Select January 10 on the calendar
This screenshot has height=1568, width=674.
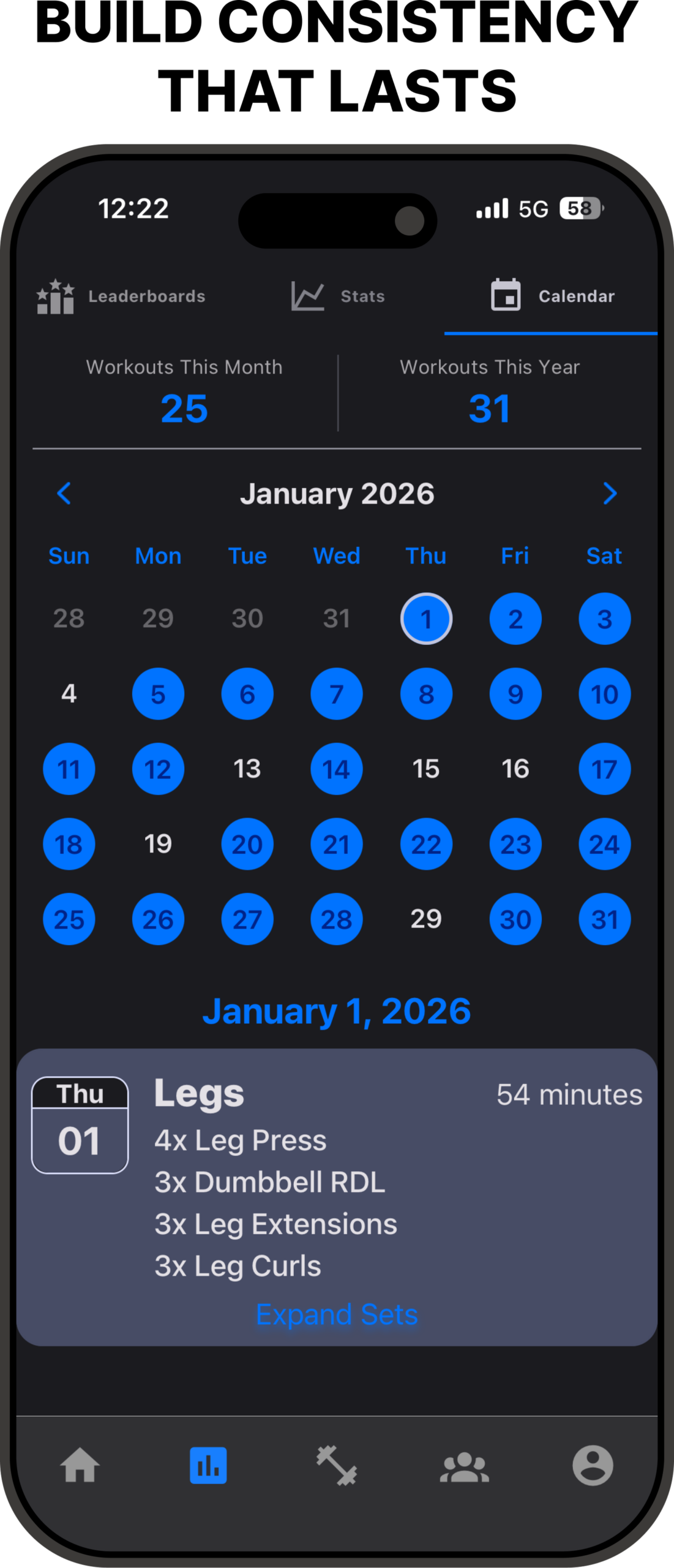click(x=604, y=695)
